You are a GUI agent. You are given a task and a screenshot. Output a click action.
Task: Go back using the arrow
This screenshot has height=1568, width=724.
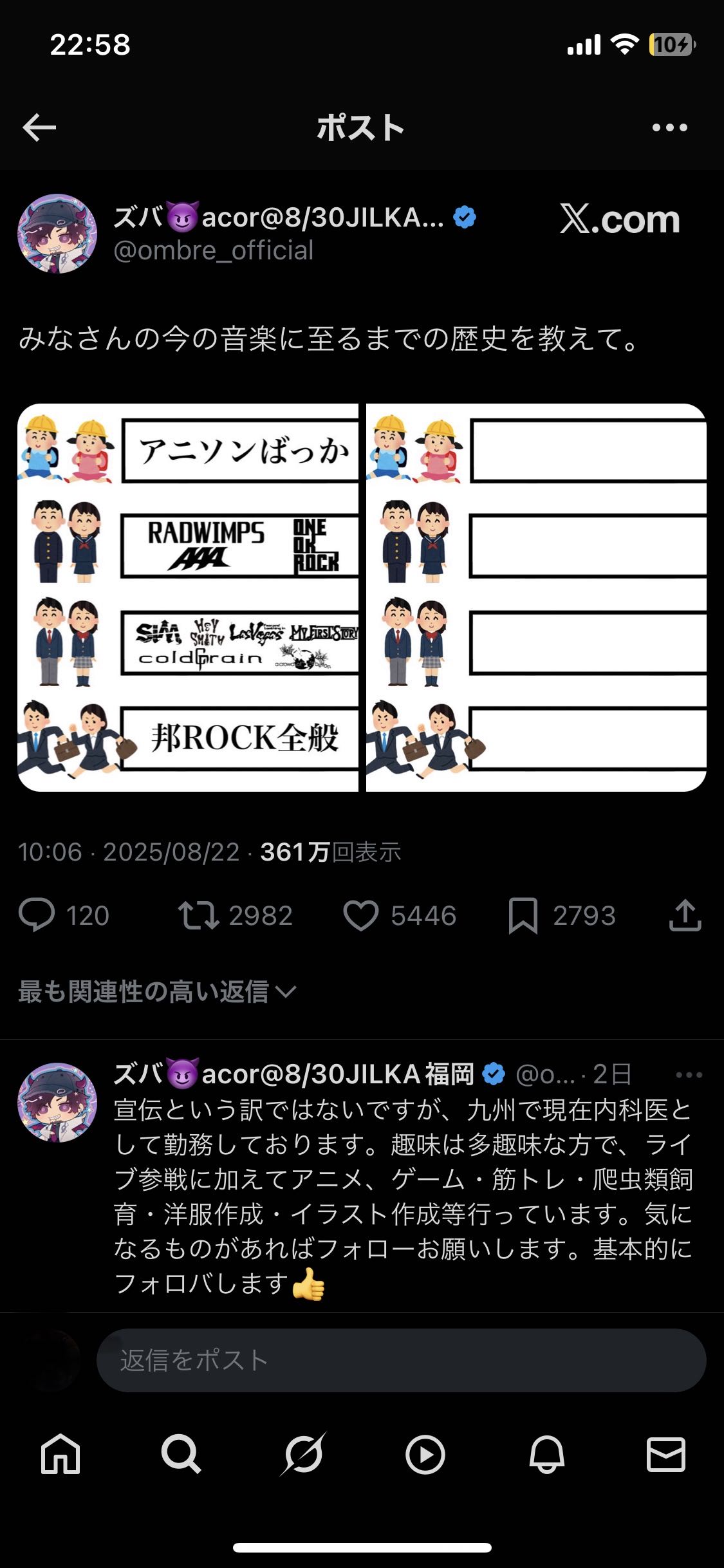pos(39,127)
